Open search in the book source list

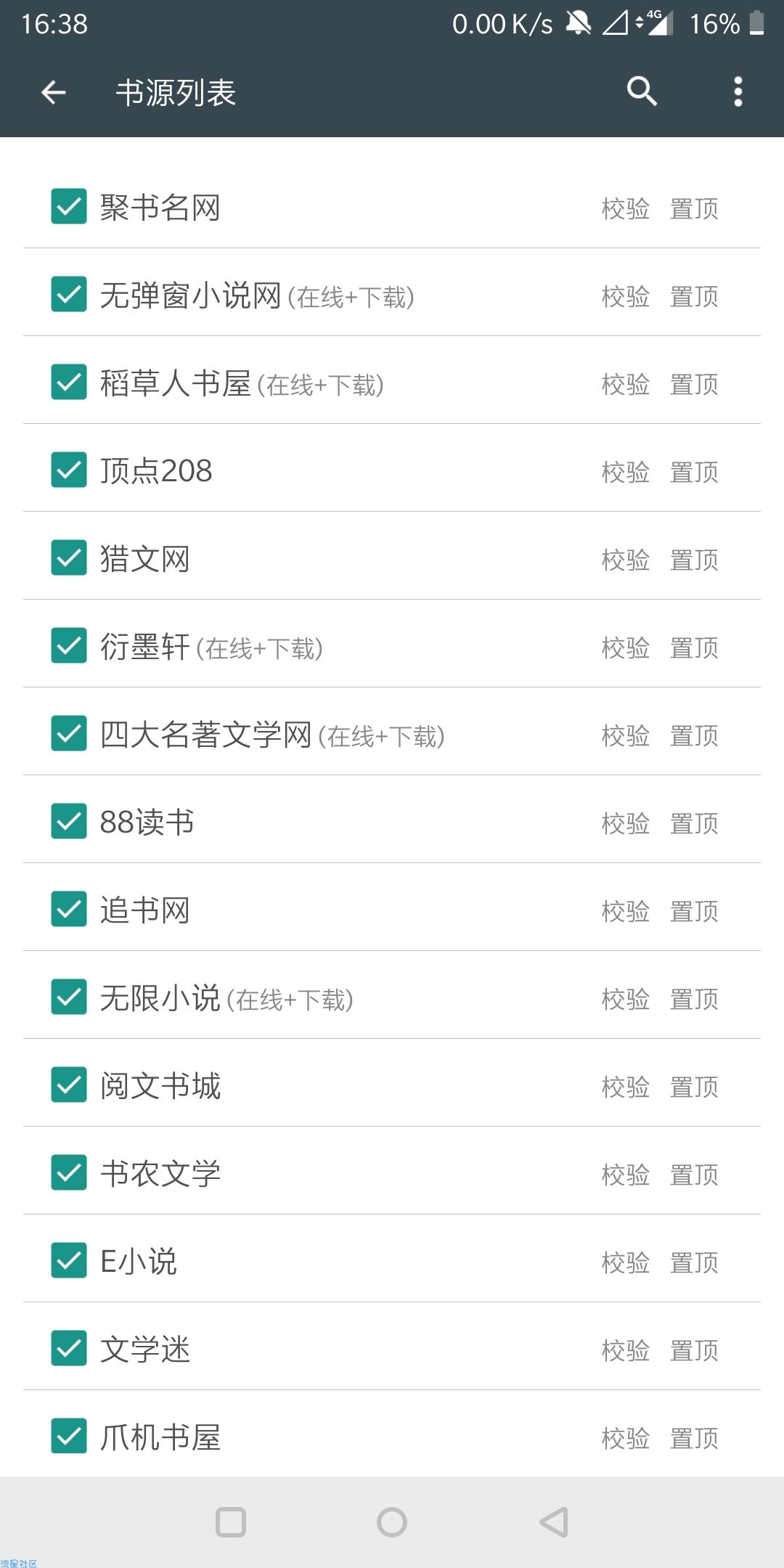[642, 91]
